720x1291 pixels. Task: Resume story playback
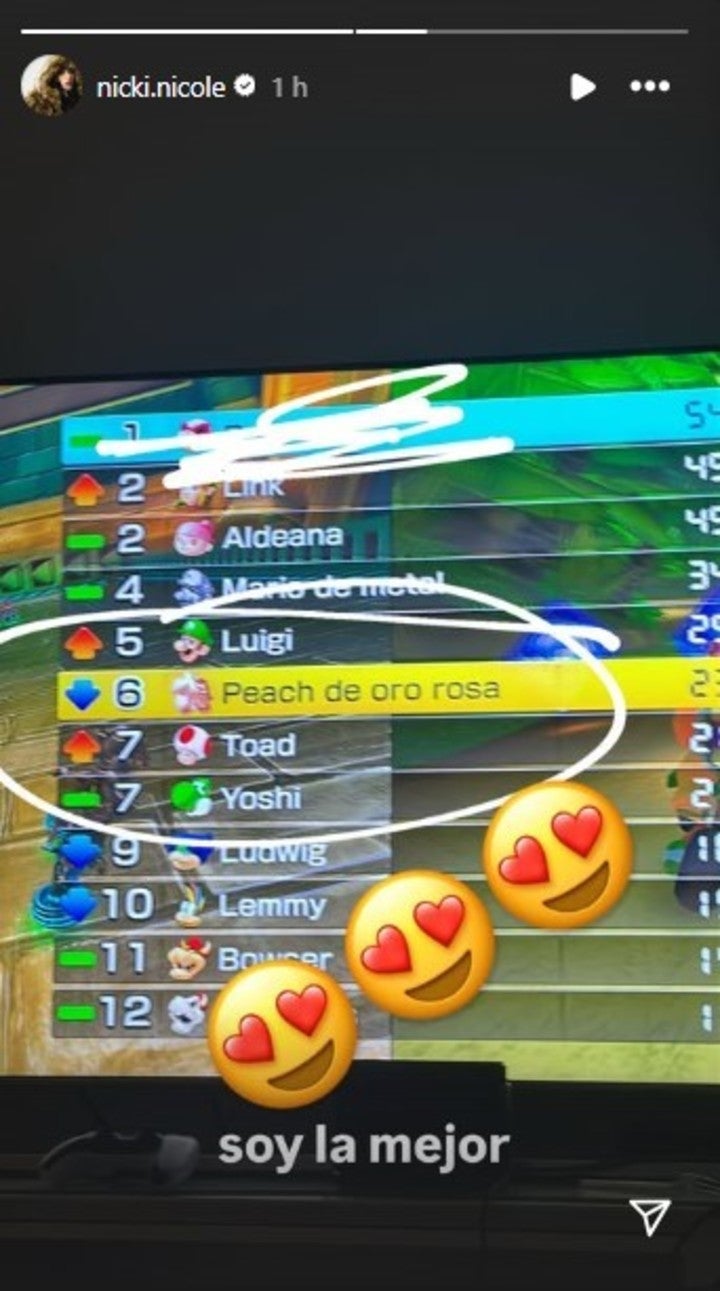[582, 87]
